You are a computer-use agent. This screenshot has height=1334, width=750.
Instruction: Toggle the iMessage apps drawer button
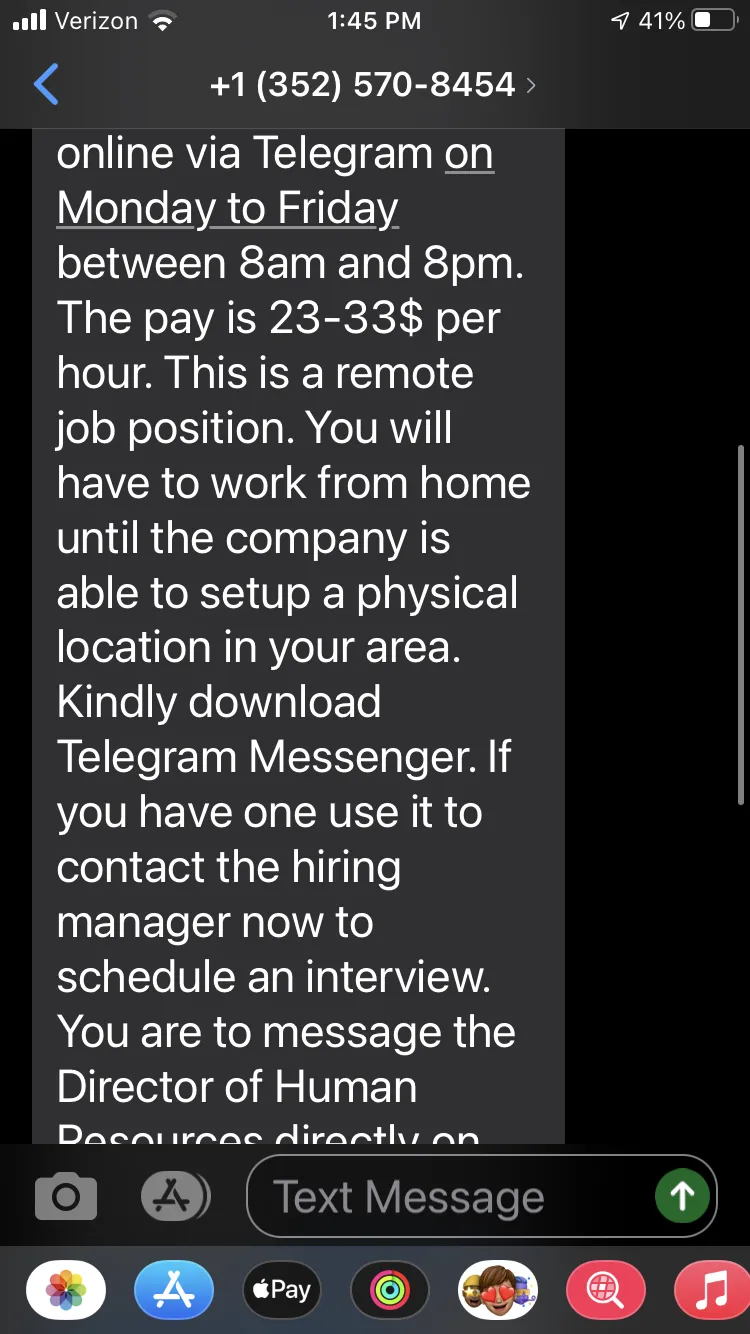pos(174,1196)
